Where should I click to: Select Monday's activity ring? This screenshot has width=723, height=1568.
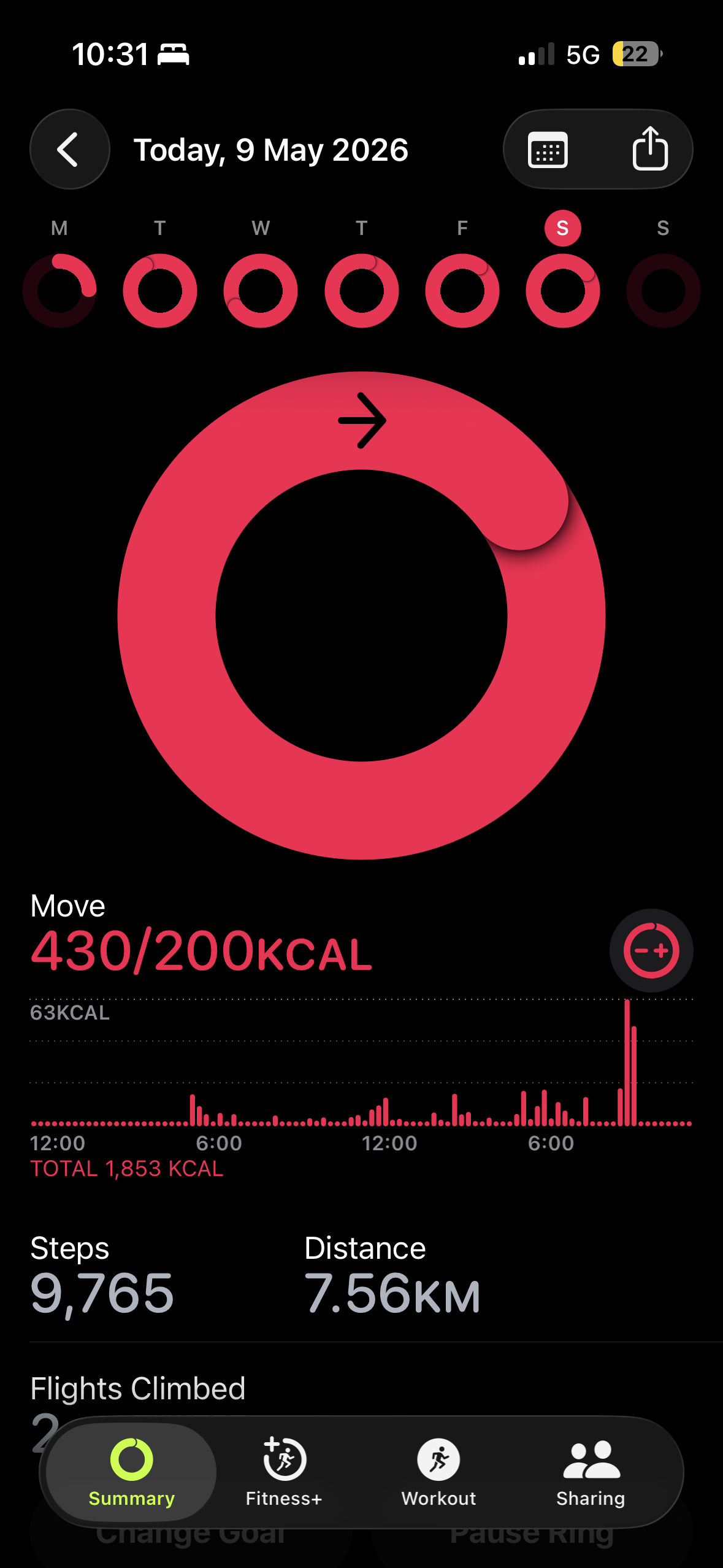pyautogui.click(x=59, y=290)
